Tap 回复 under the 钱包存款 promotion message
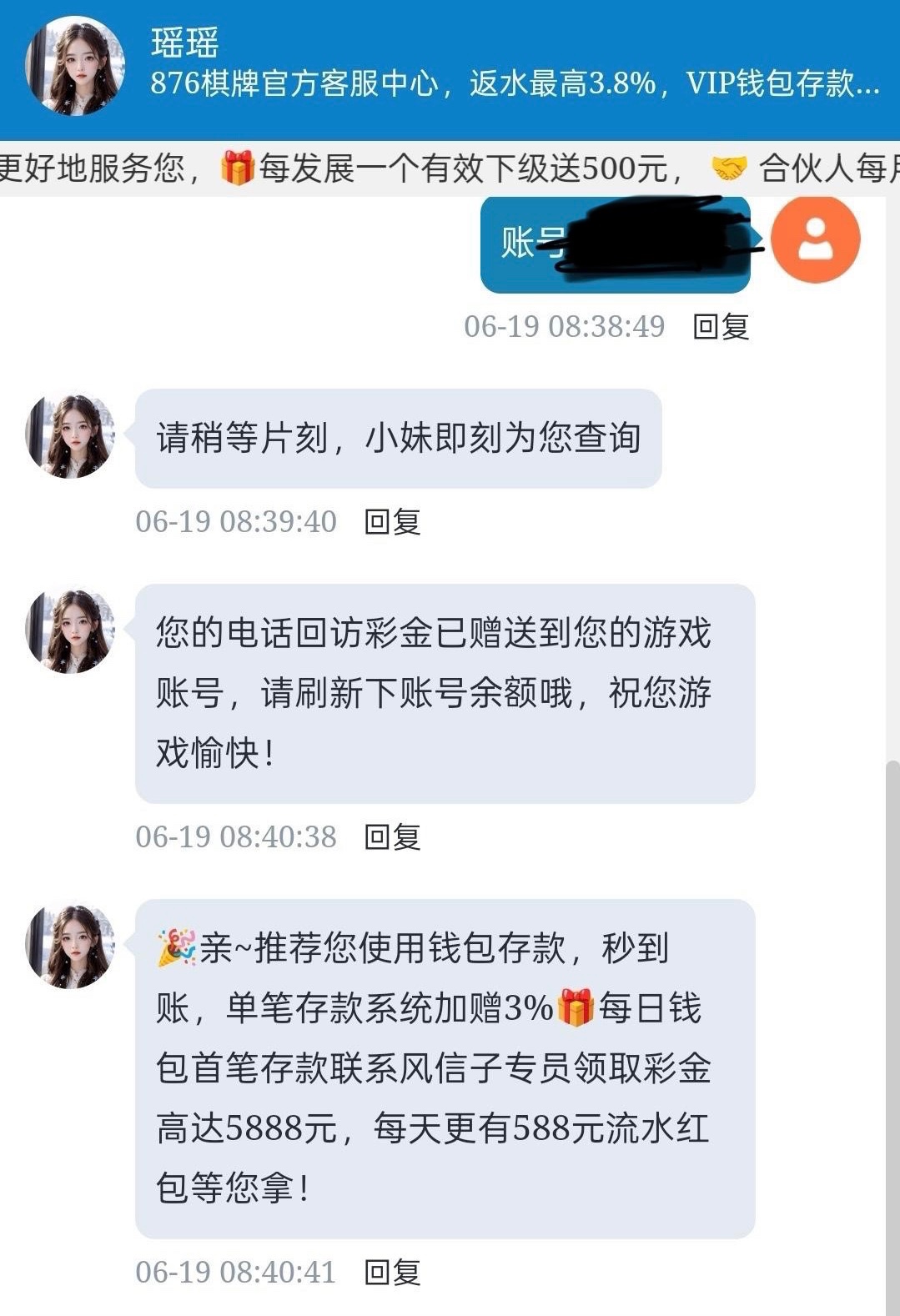900x1316 pixels. 392,1272
